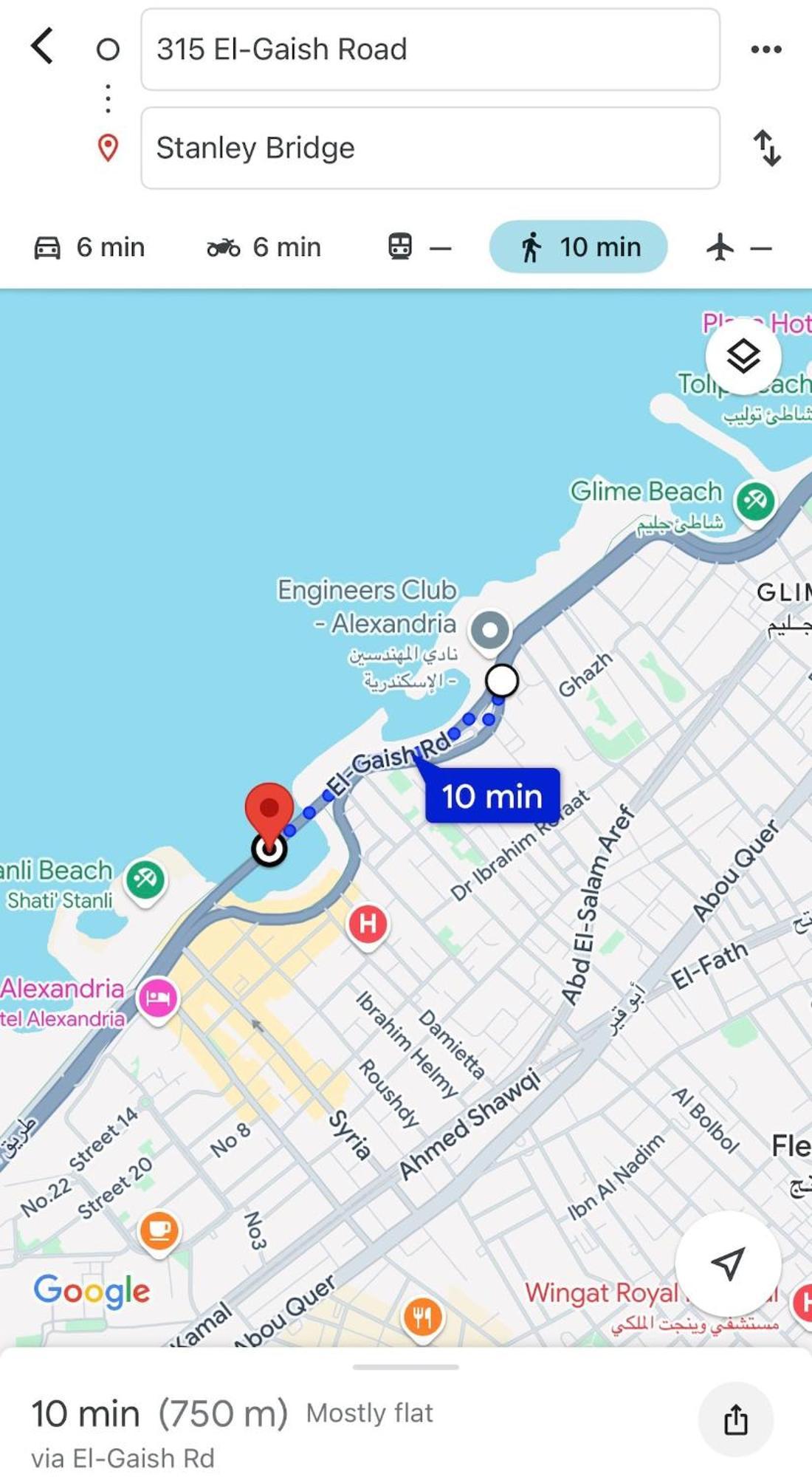Open Glime Beach place marker
This screenshot has height=1477, width=812.
754,501
